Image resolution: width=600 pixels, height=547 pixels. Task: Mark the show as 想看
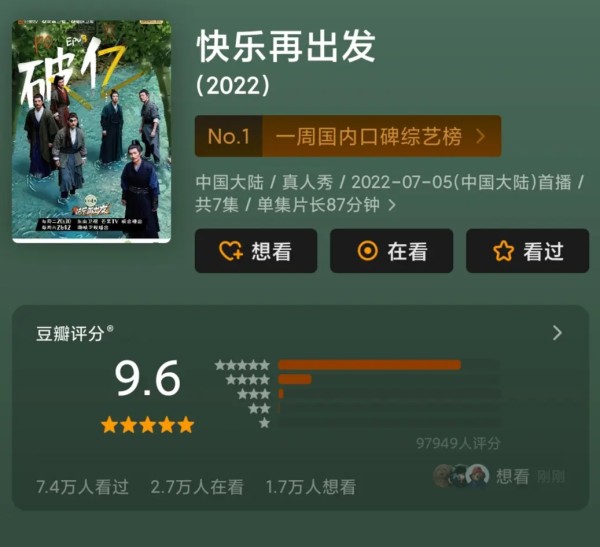(255, 251)
